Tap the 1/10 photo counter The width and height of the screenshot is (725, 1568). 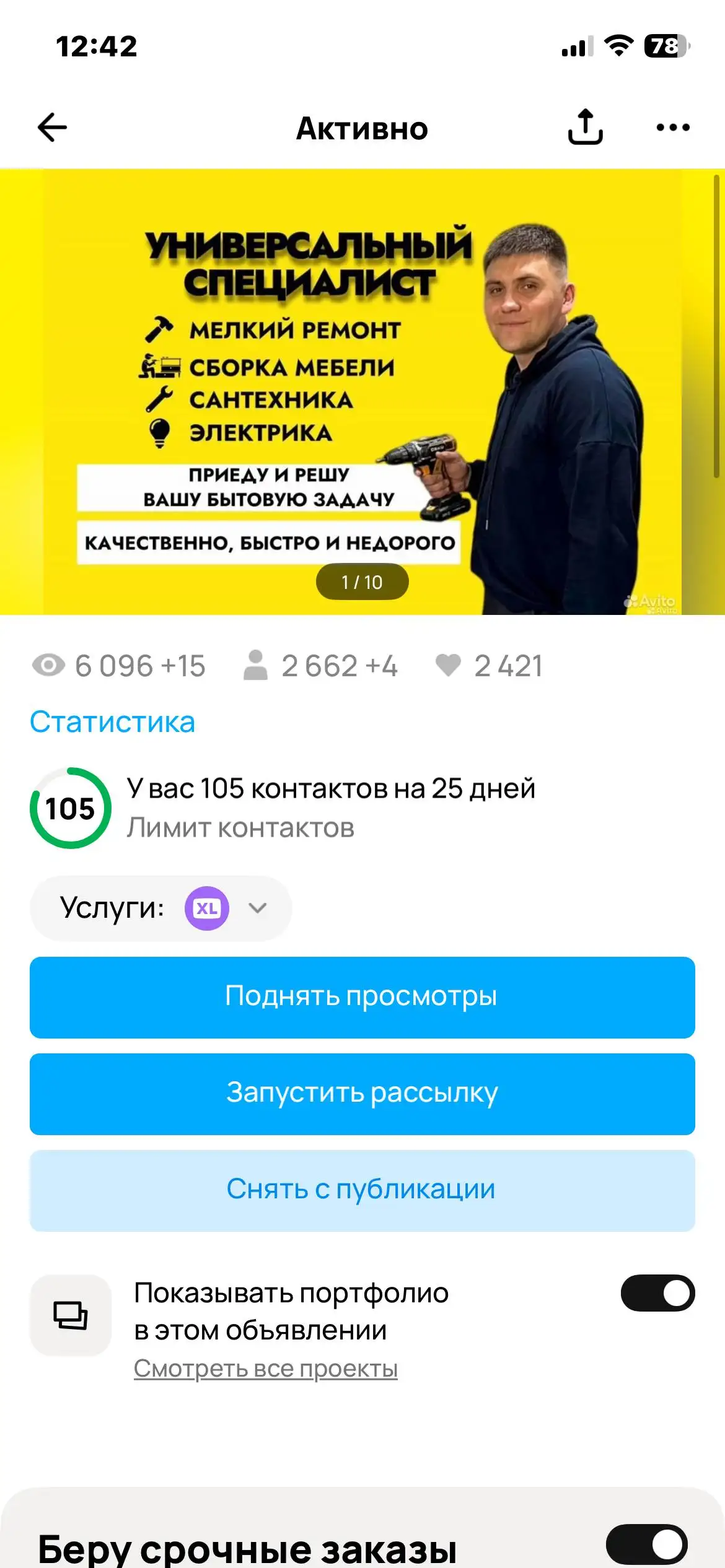[362, 581]
